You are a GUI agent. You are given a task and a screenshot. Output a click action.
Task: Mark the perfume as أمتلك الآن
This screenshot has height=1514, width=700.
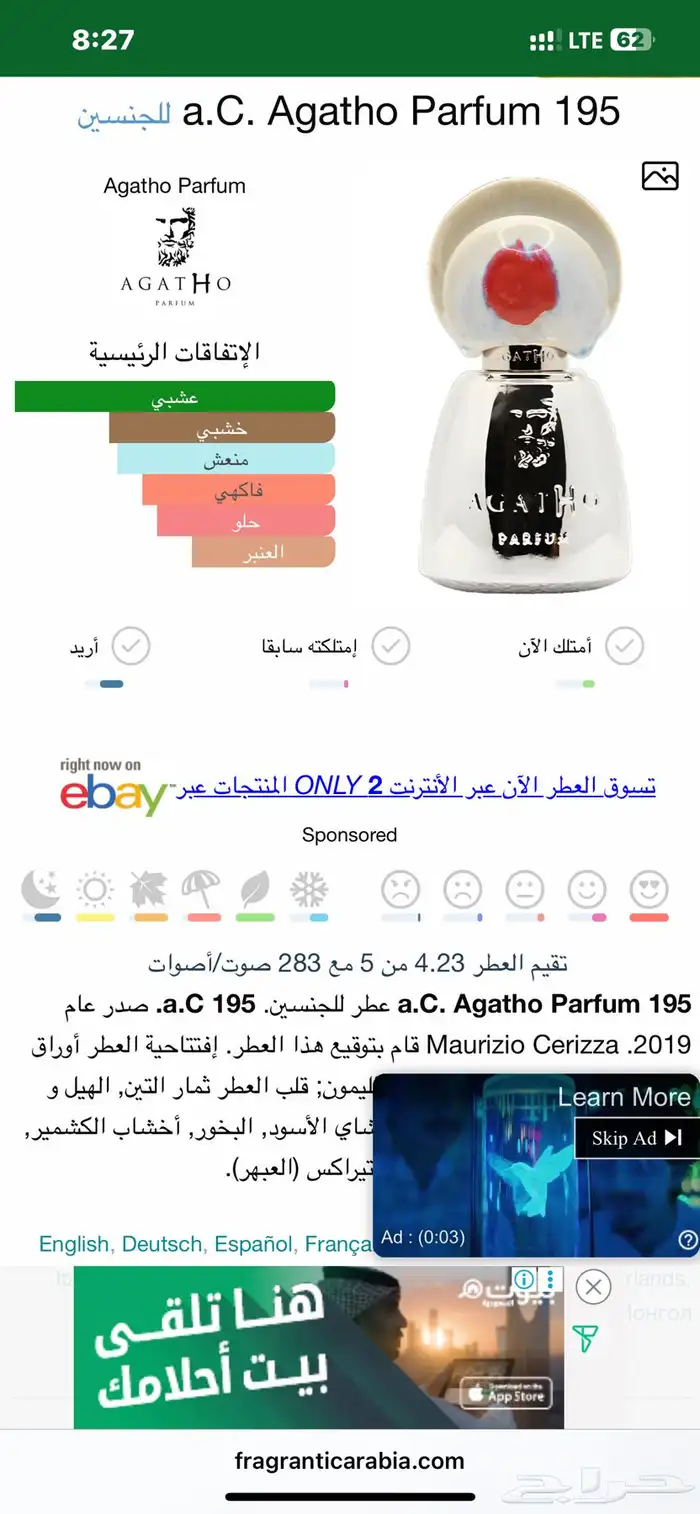coord(625,647)
